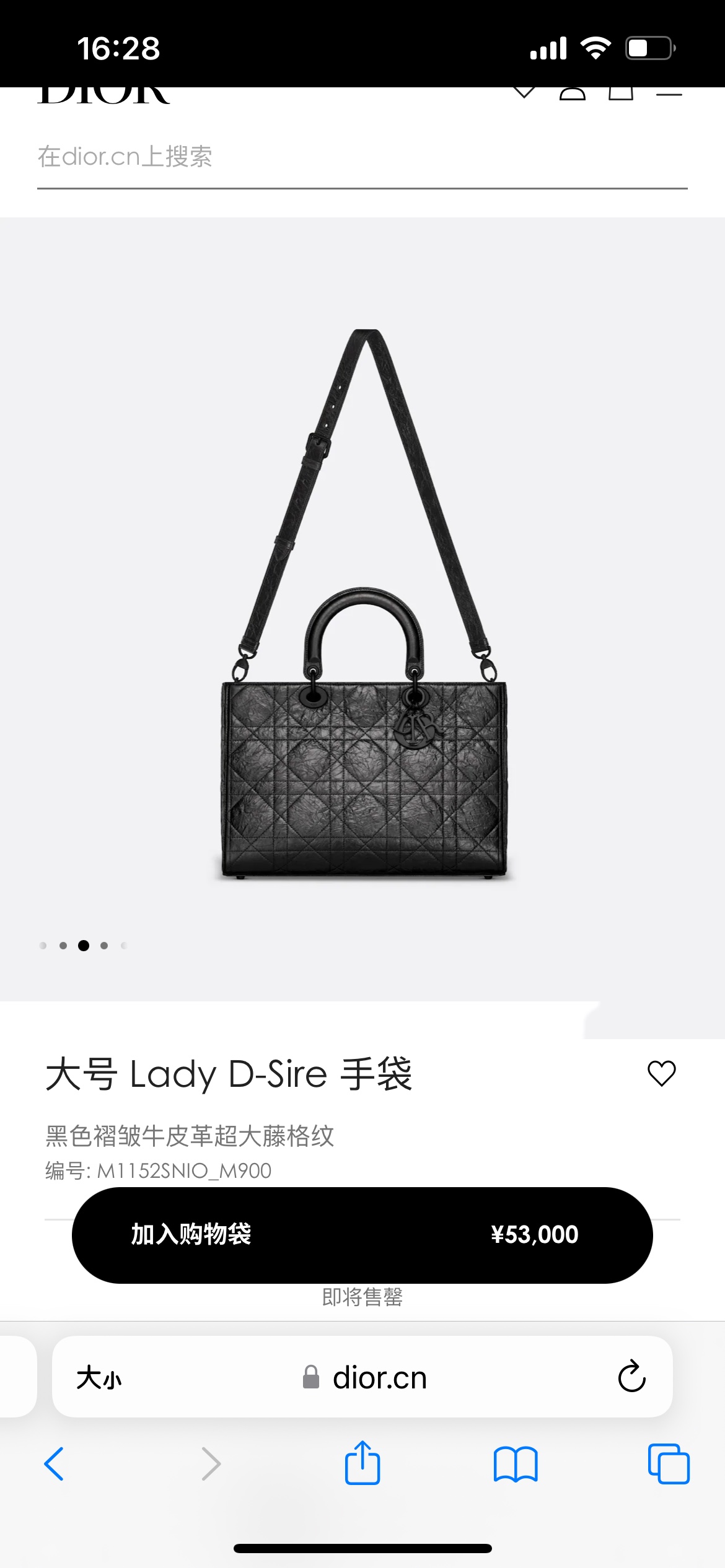Go back to previous page
Image resolution: width=725 pixels, height=1568 pixels.
point(54,1464)
